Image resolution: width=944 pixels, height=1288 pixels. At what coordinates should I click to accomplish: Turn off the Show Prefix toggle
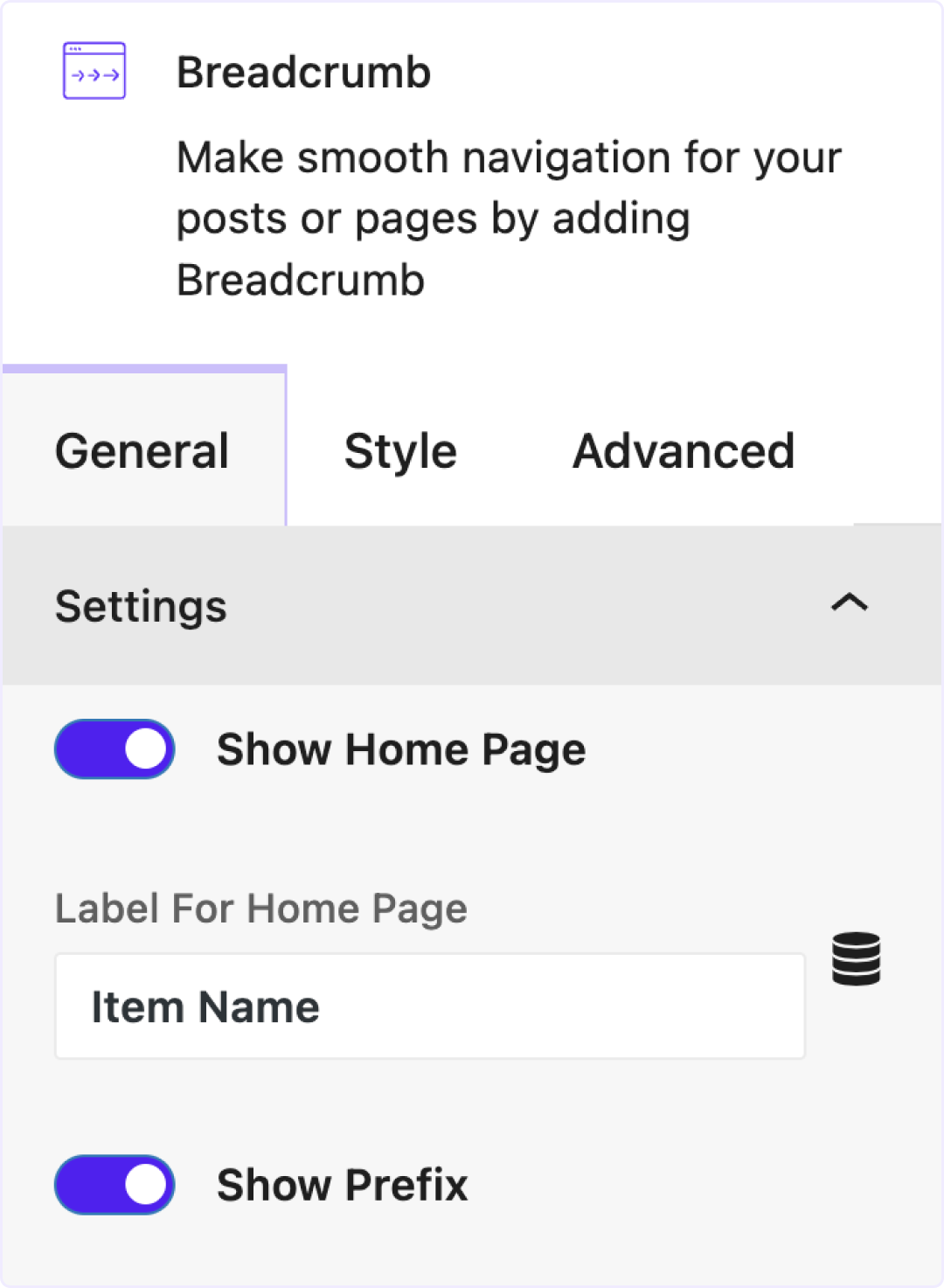(115, 1185)
